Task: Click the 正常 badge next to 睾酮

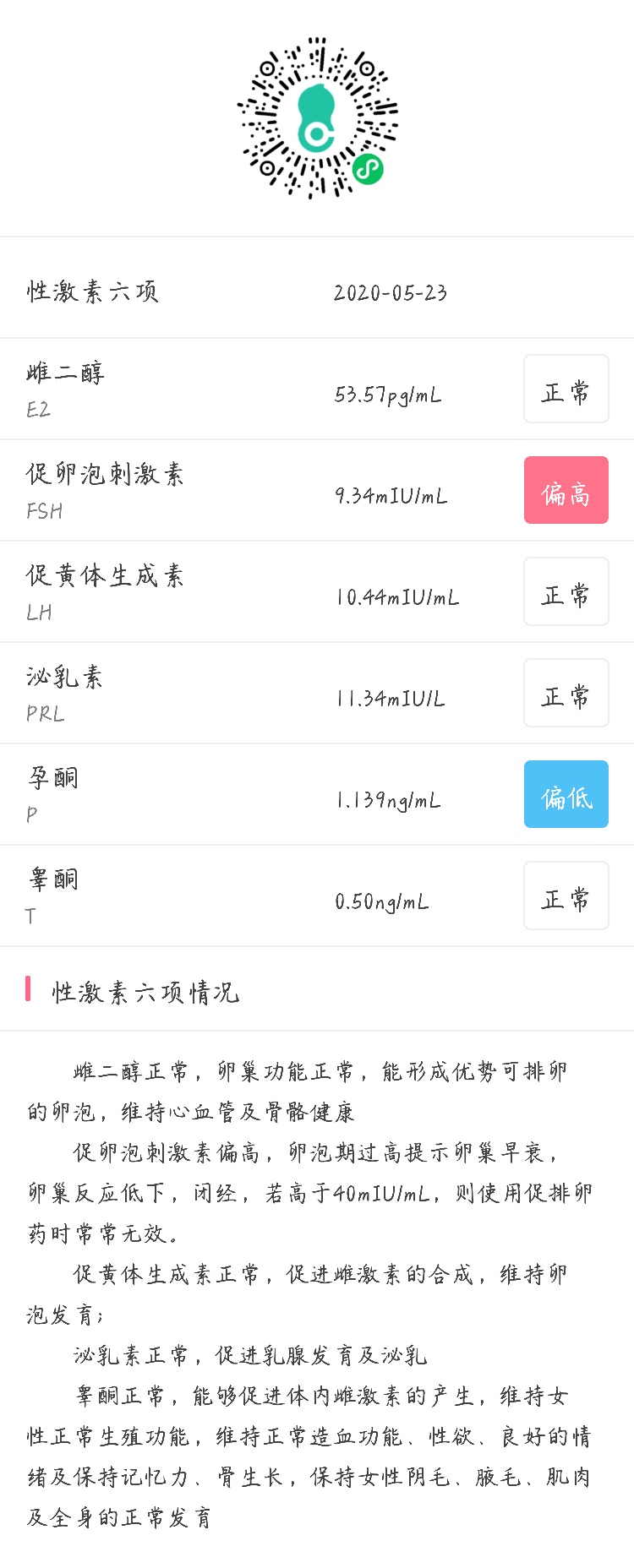Action: pos(566,896)
